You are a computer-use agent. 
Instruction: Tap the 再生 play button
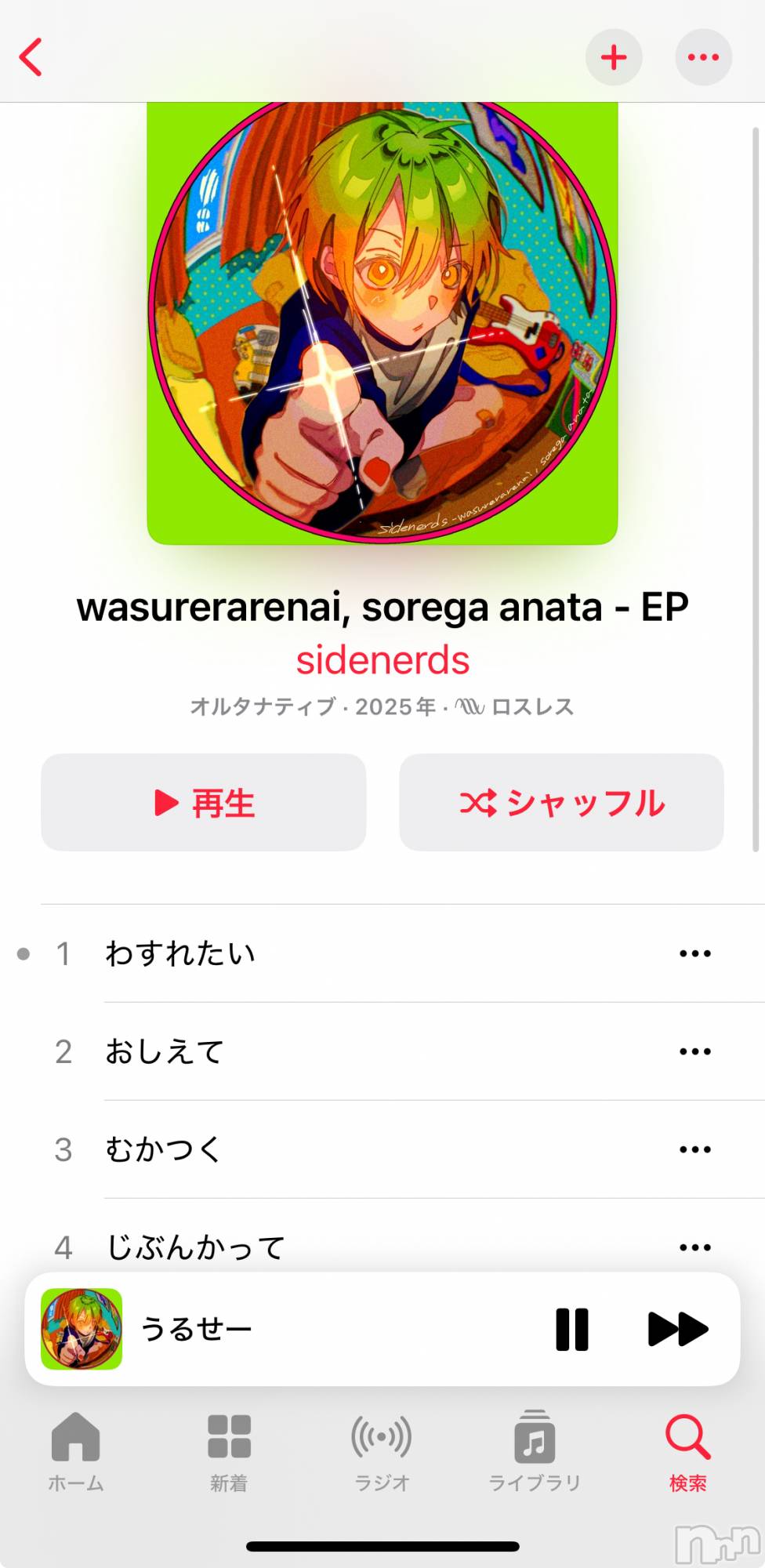tap(204, 803)
